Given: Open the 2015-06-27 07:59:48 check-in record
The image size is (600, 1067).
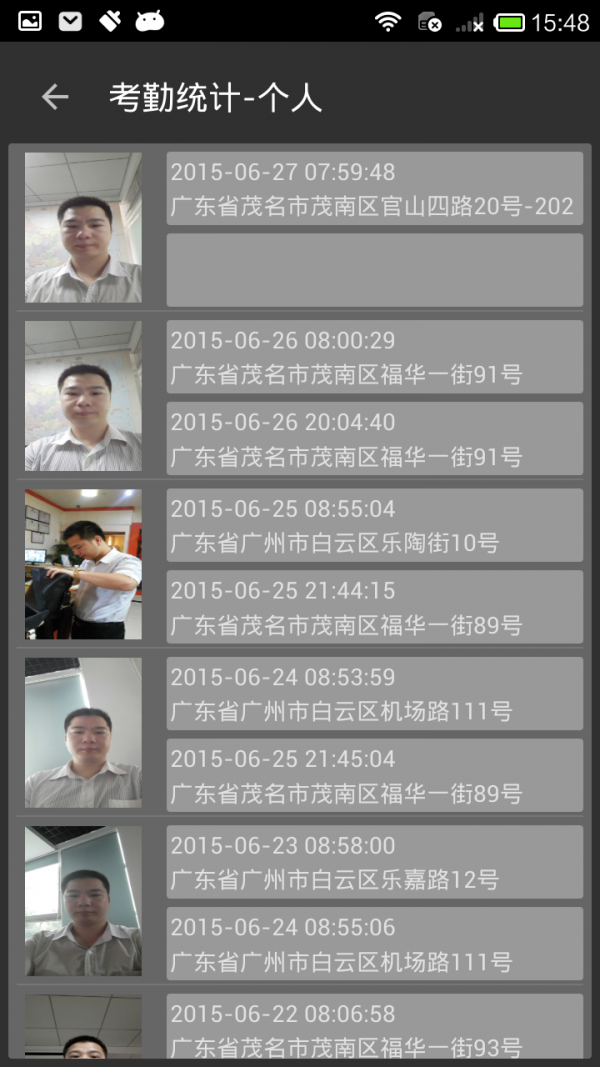Looking at the screenshot, I should (x=374, y=189).
